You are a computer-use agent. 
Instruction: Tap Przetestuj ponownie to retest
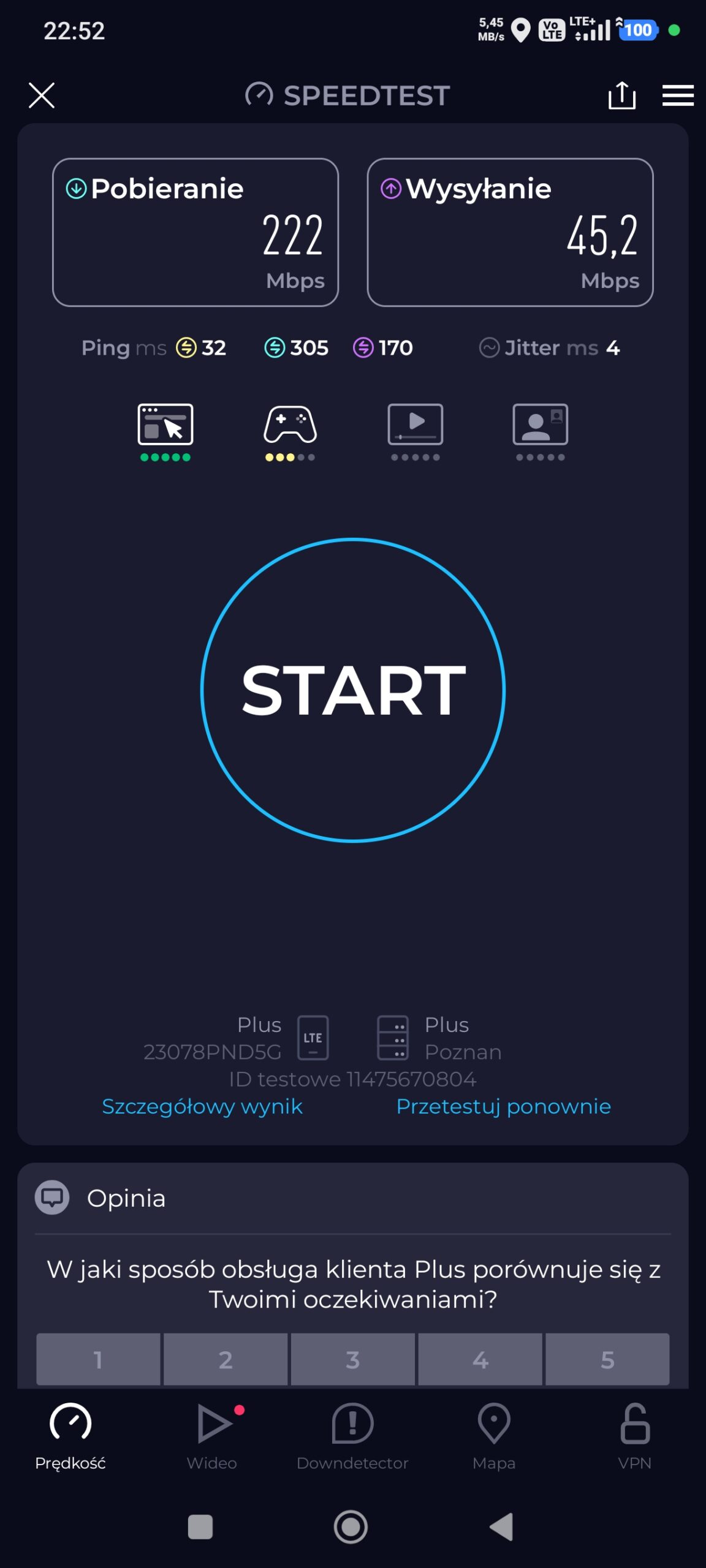tap(503, 1106)
